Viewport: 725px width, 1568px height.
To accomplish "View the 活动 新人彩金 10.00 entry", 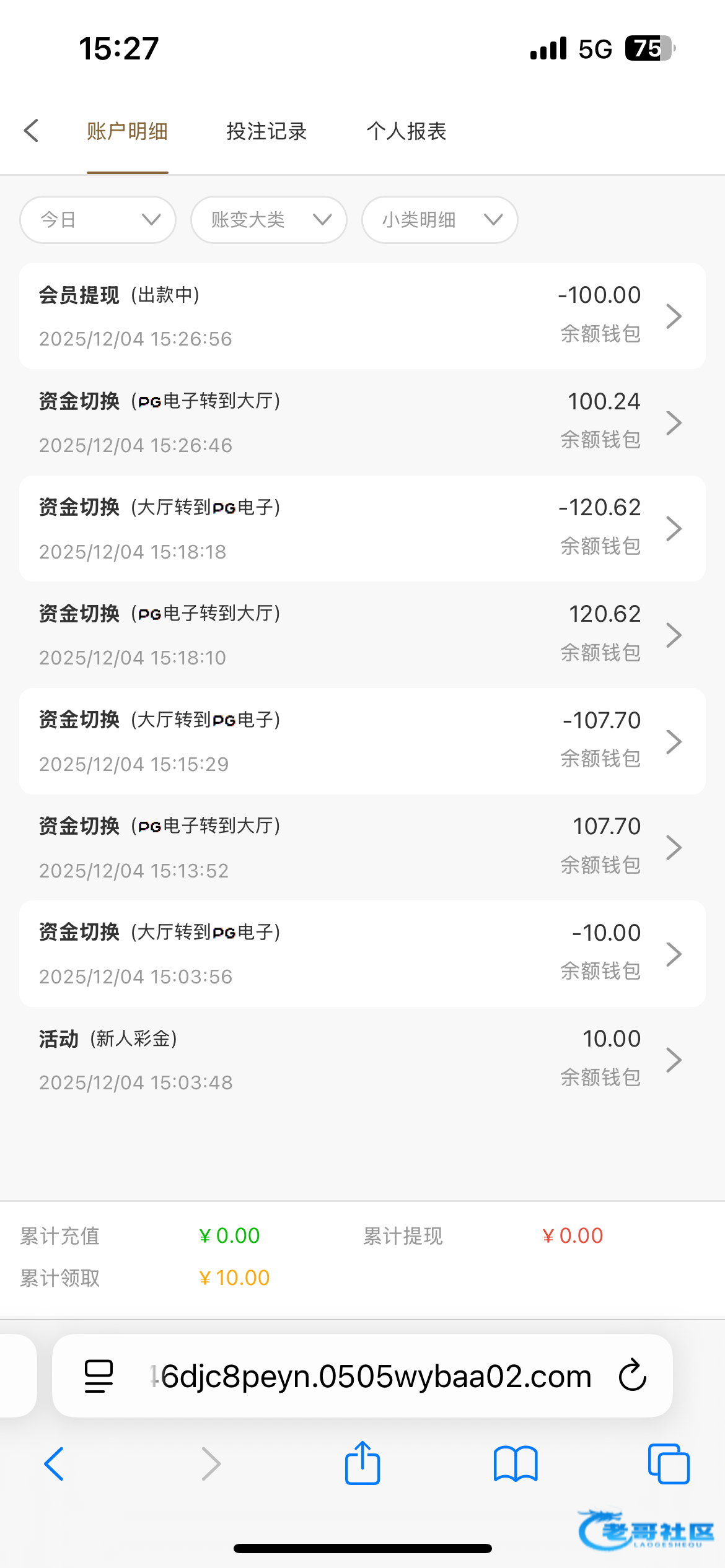I will tap(362, 1060).
